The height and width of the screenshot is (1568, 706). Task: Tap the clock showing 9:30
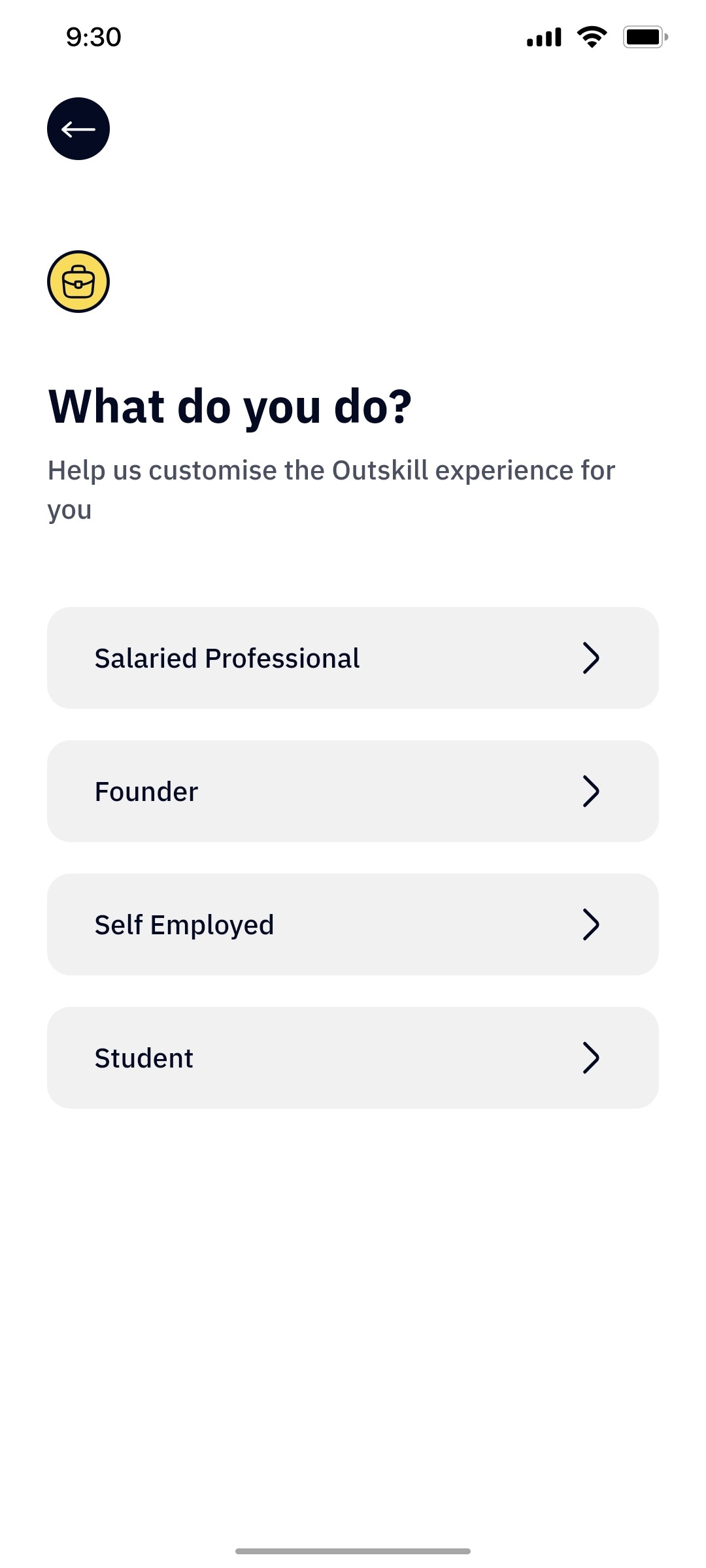click(92, 37)
